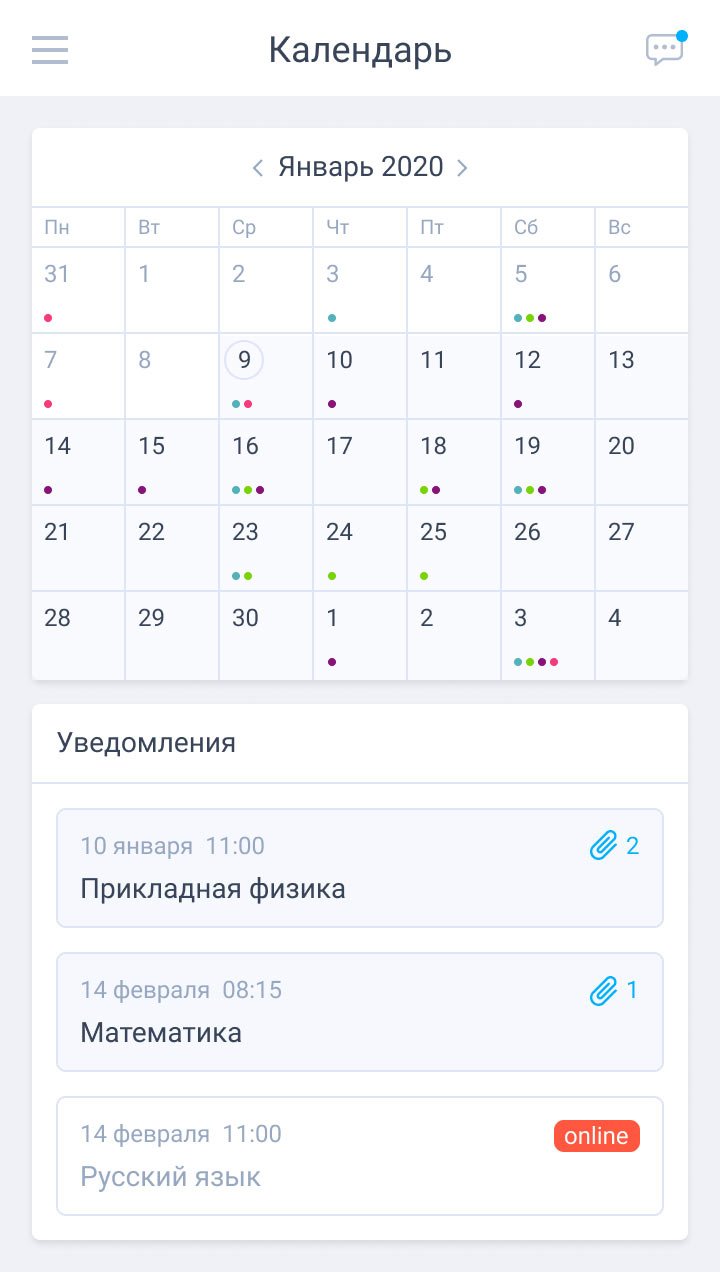720x1272 pixels.
Task: Choose January 28 in the calendar
Action: click(78, 635)
